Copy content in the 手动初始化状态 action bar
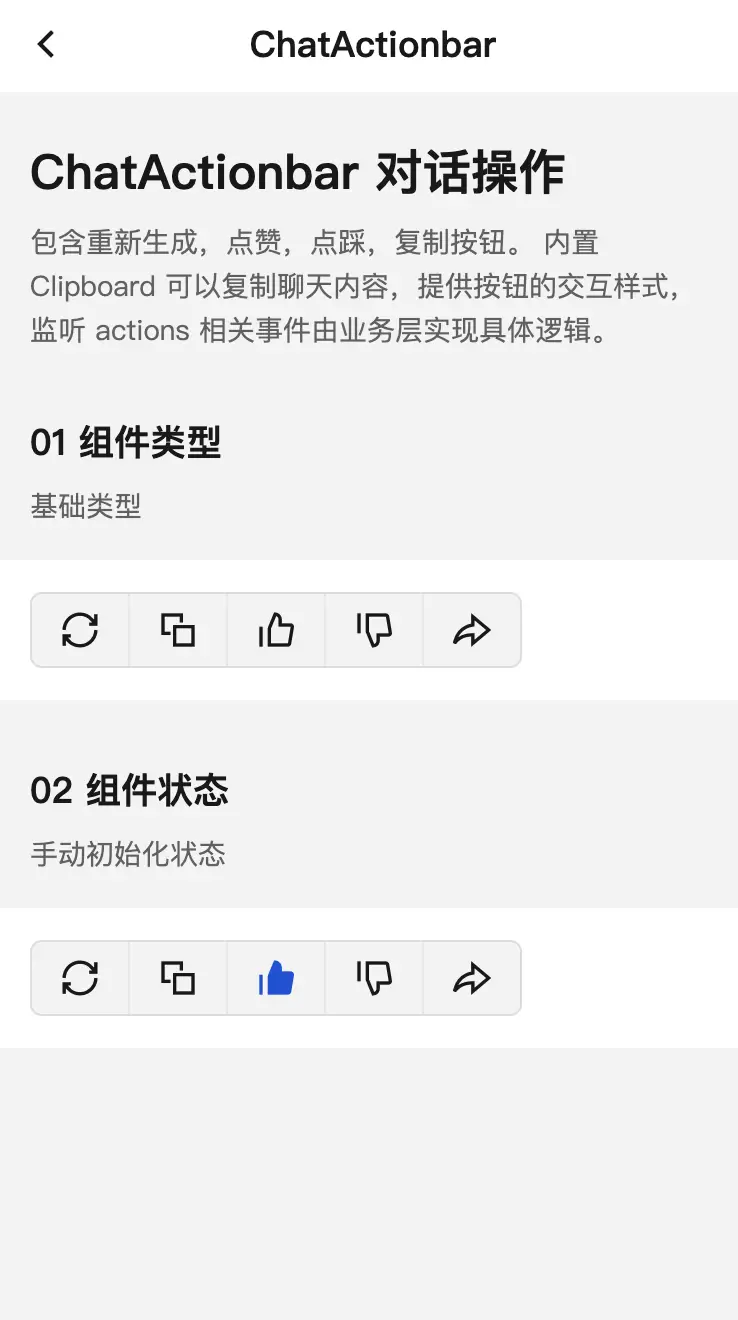 178,978
